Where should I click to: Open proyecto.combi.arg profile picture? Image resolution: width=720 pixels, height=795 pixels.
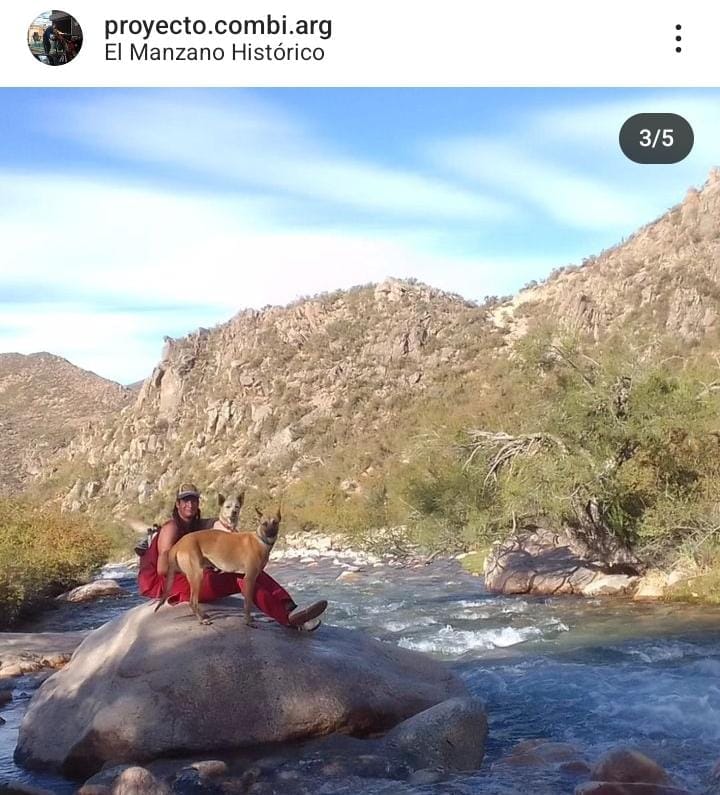click(x=55, y=38)
